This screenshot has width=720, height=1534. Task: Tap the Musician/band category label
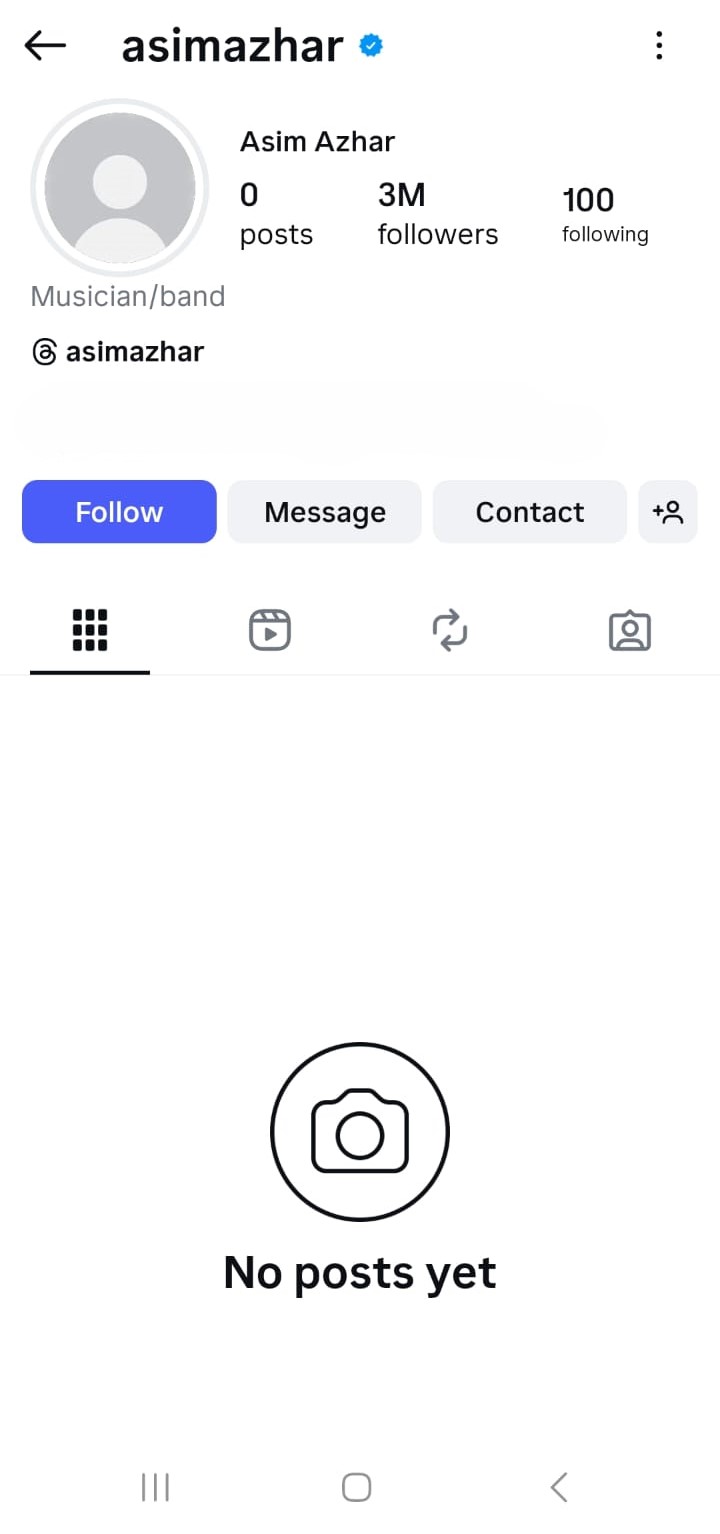coord(127,295)
